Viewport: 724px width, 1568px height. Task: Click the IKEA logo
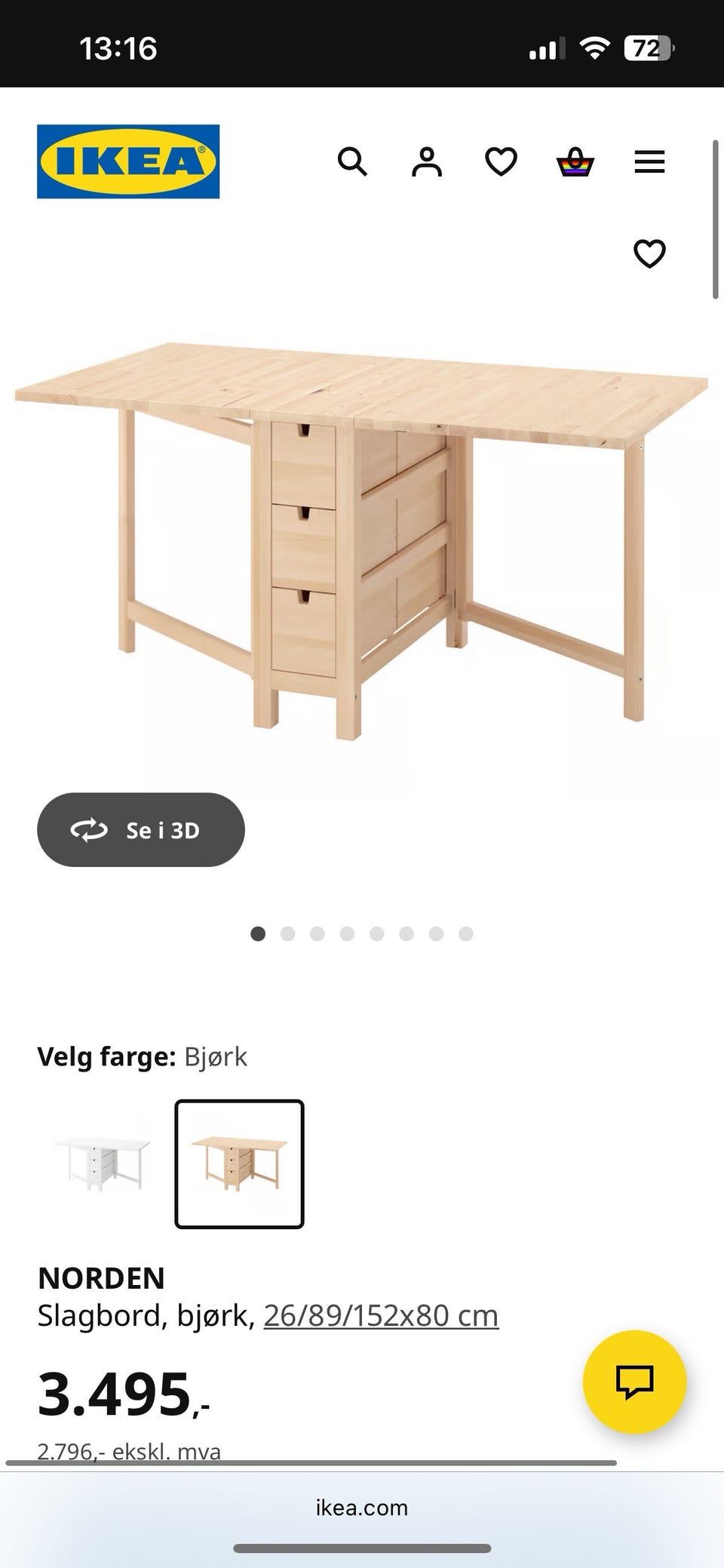(x=127, y=160)
